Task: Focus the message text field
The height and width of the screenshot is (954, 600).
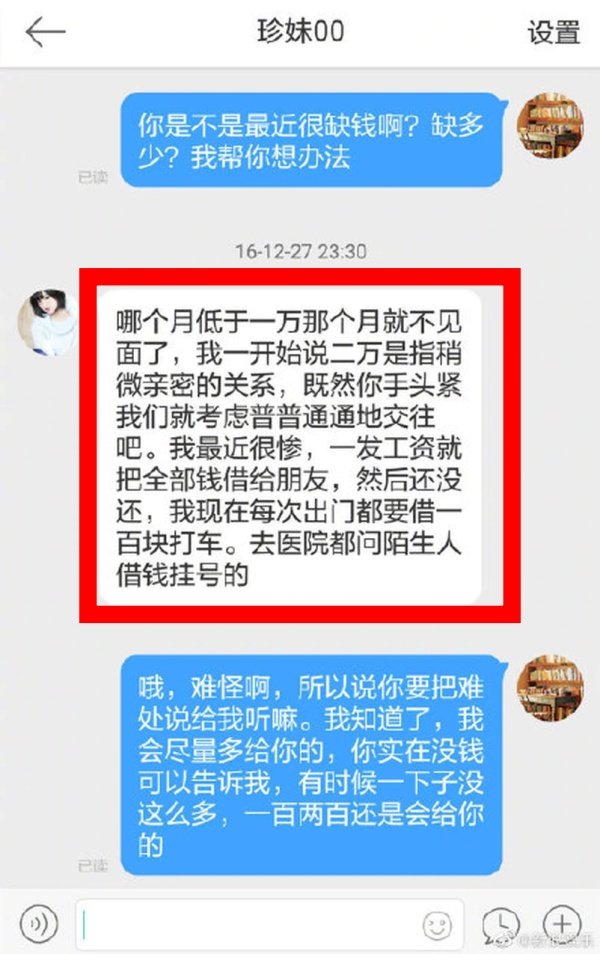Action: [x=250, y=923]
